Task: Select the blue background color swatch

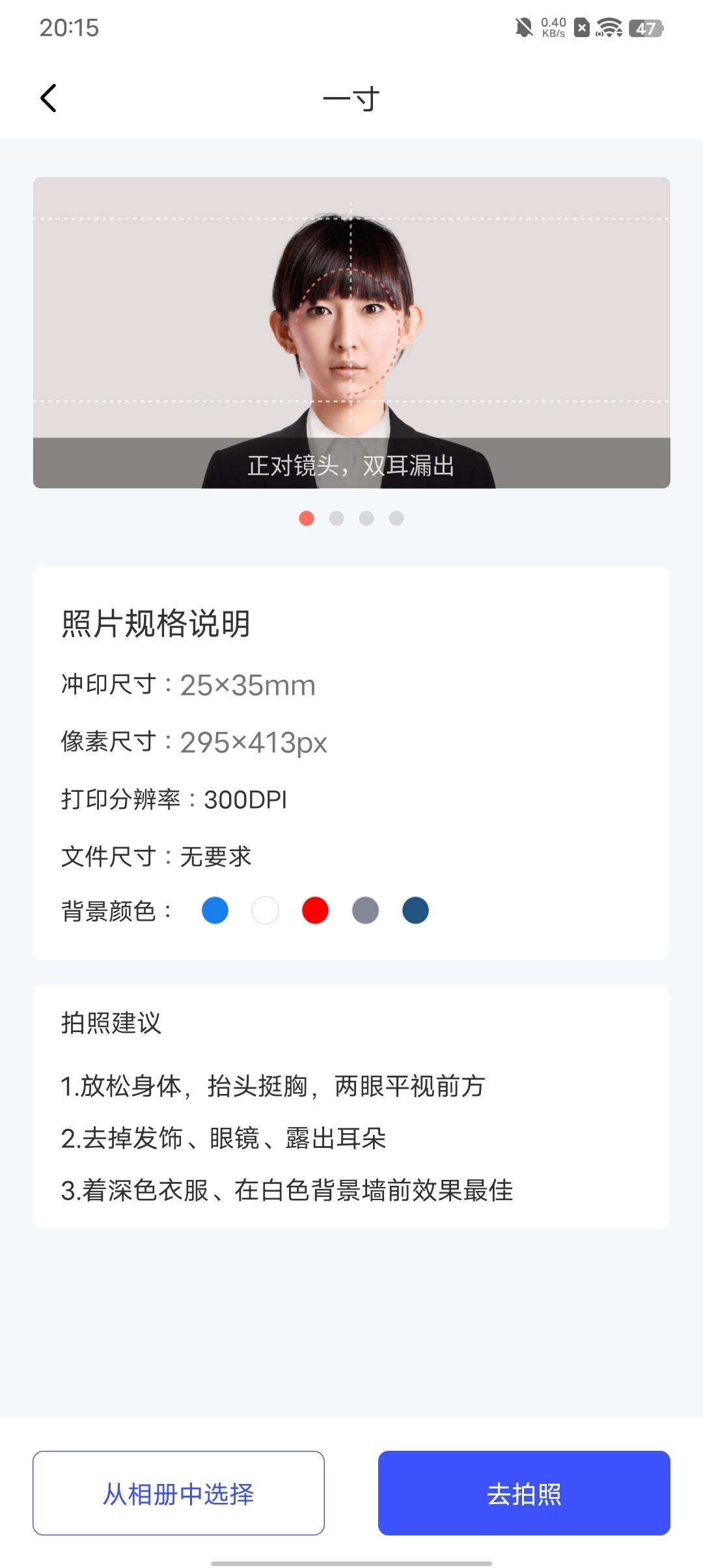Action: tap(215, 910)
